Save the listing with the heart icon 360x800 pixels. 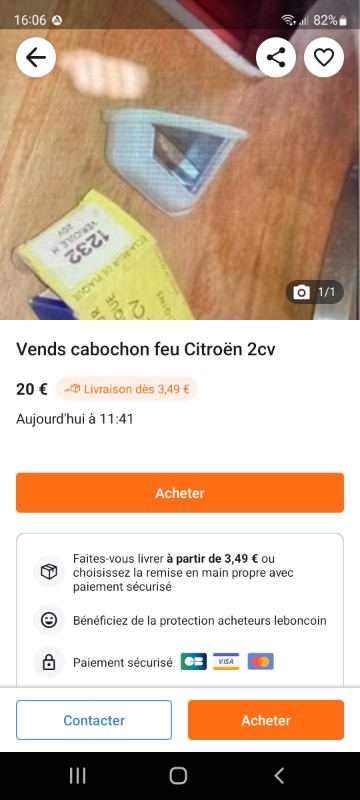click(324, 58)
